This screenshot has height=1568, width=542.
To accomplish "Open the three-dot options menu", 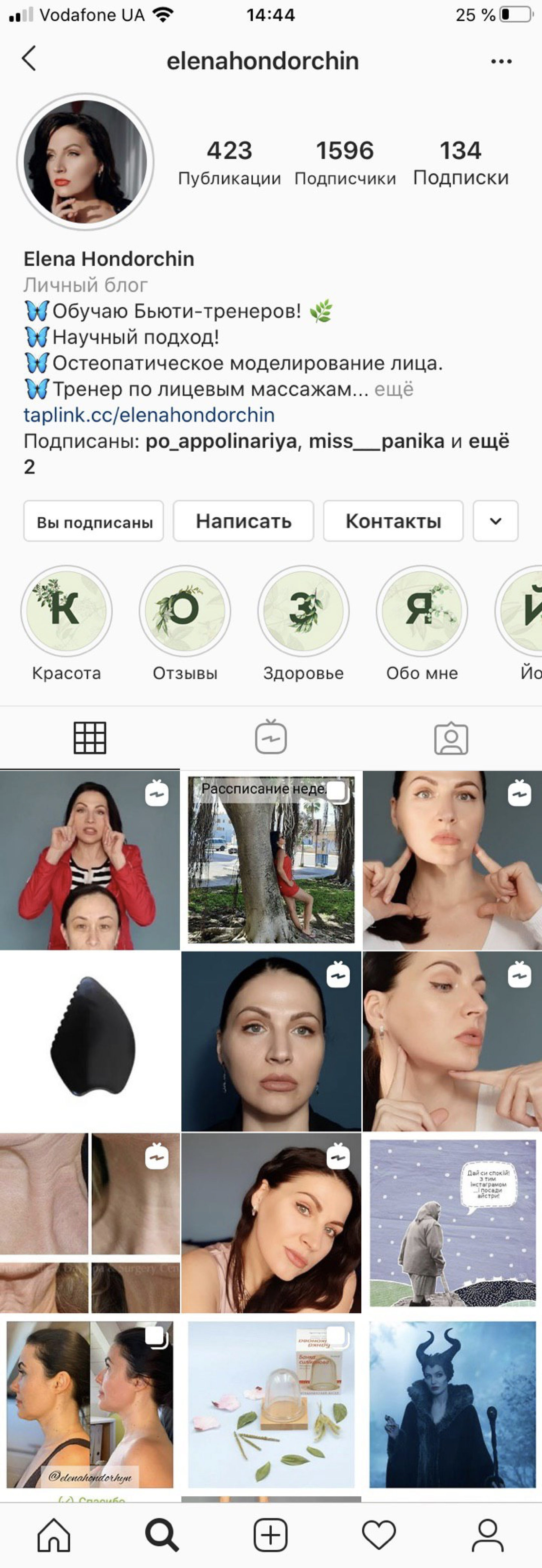I will click(501, 61).
